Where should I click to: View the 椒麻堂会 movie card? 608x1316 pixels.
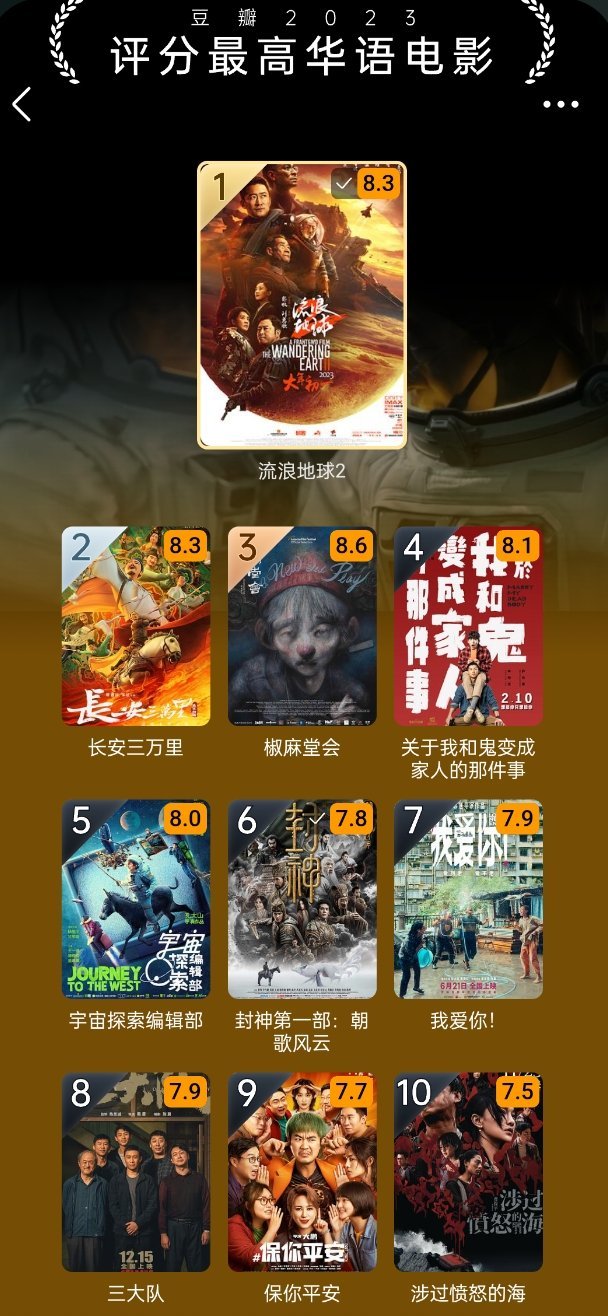pos(302,627)
